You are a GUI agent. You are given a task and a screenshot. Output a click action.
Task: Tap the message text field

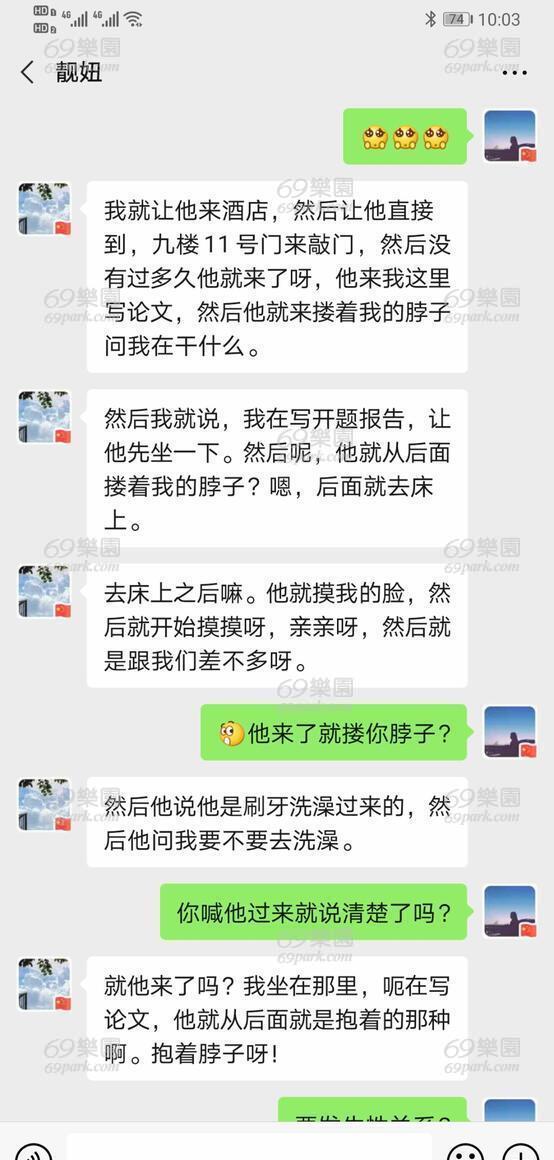tap(249, 1149)
